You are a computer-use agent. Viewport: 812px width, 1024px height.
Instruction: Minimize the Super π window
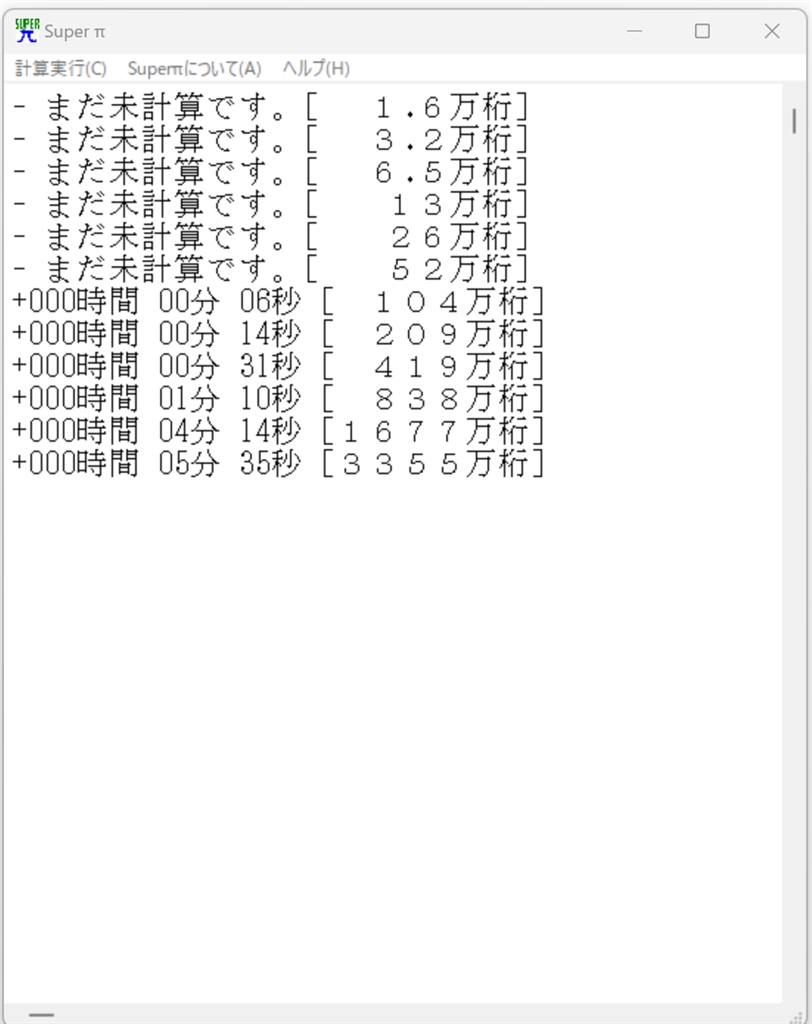coord(634,31)
